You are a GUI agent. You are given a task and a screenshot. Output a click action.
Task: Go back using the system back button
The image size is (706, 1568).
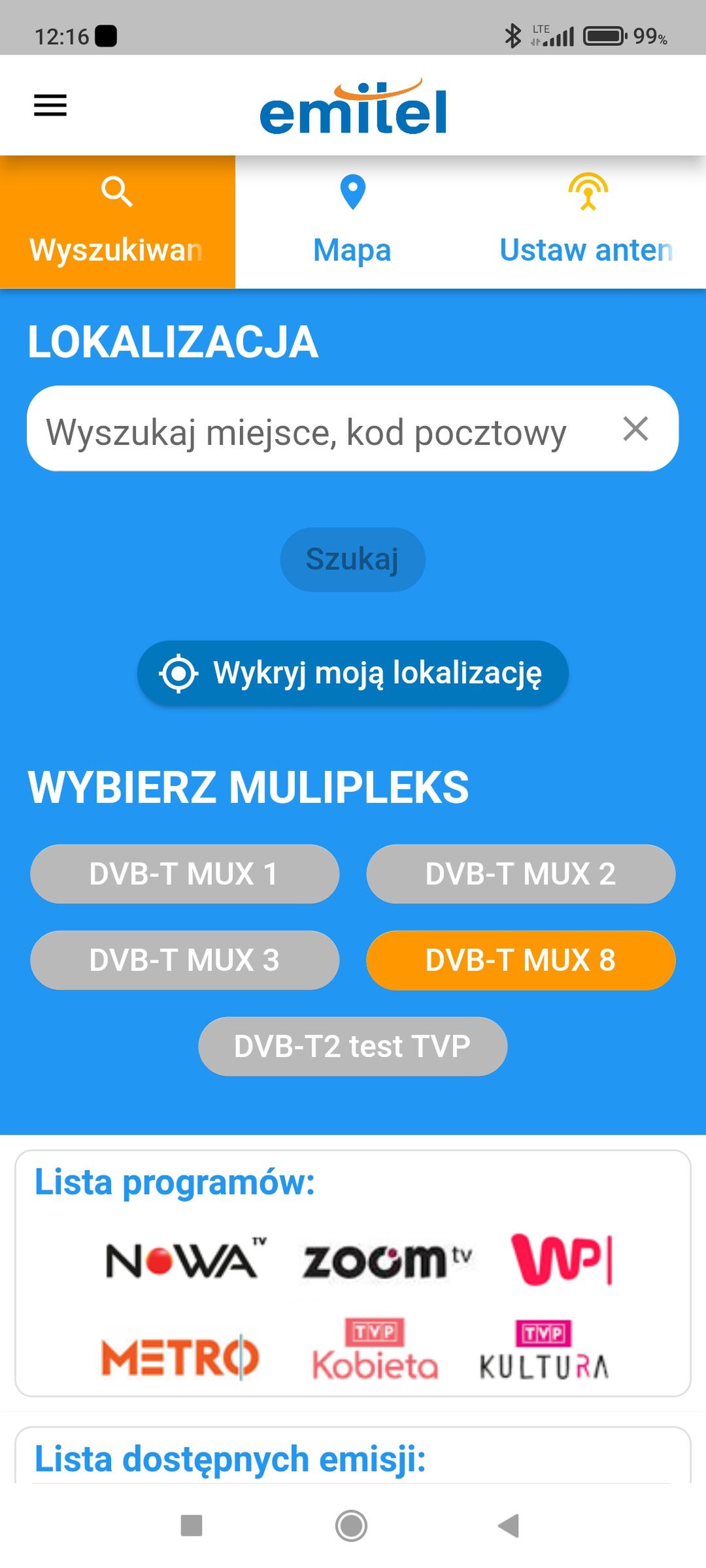[x=509, y=1526]
